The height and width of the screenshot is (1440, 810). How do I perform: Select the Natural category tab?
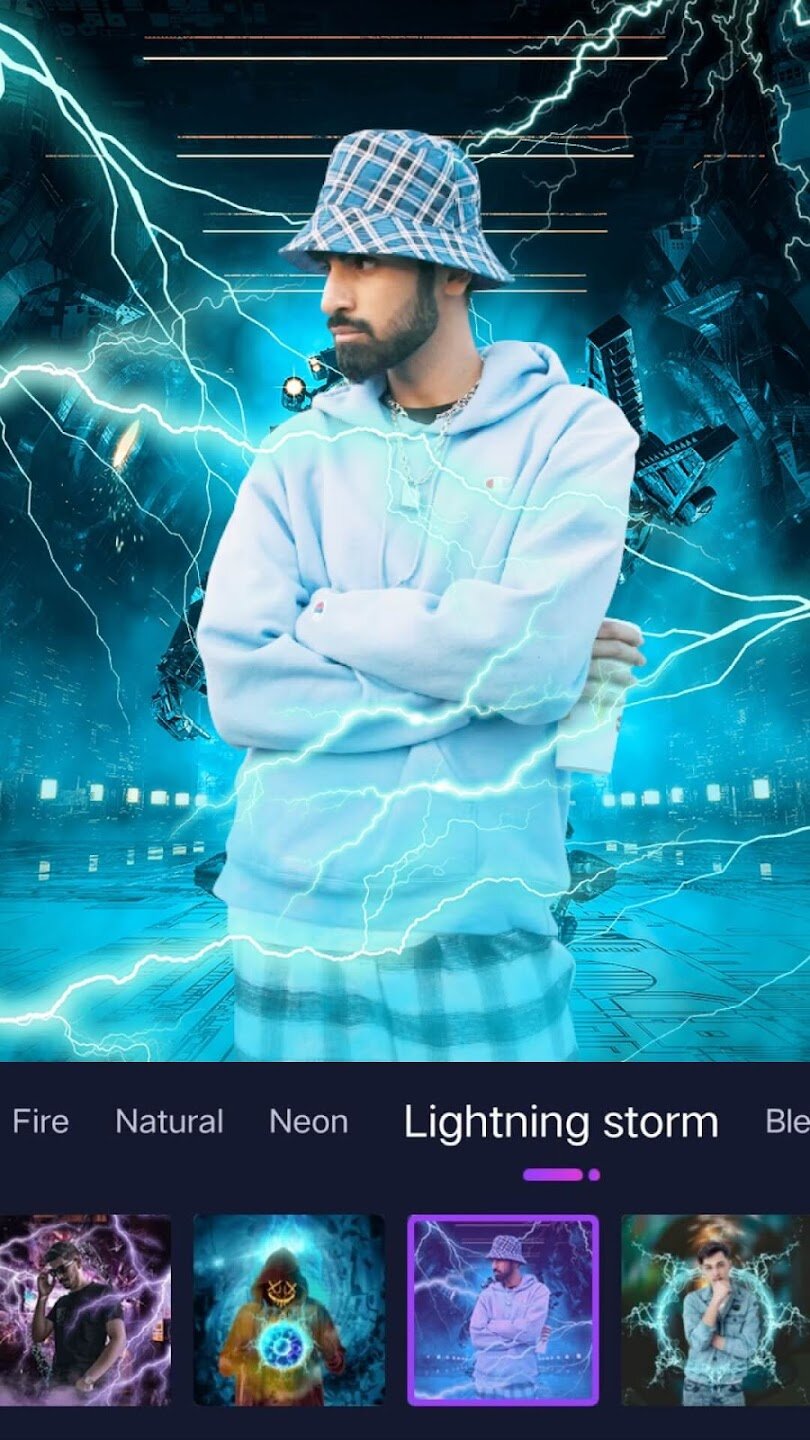[169, 1122]
